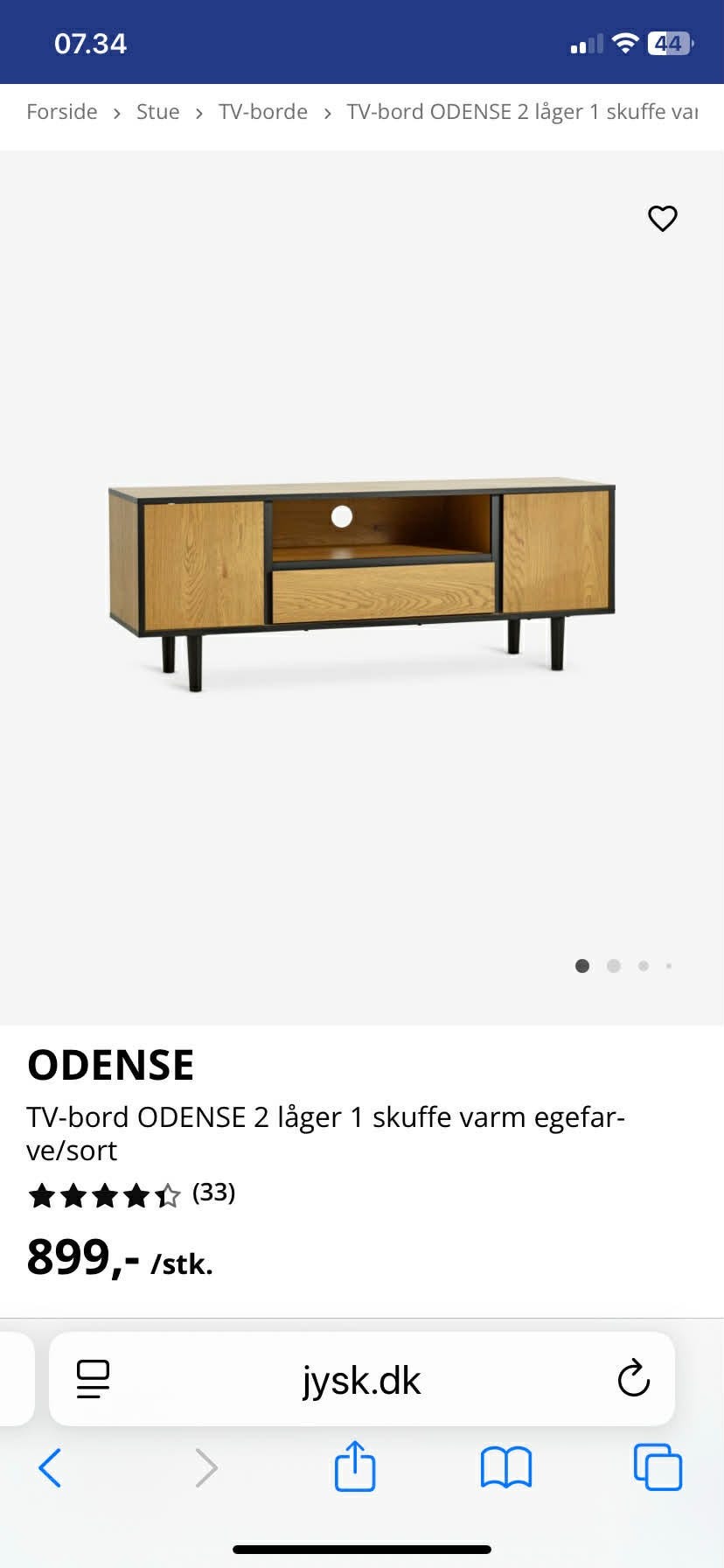Tap the forward navigation arrow
Image resolution: width=724 pixels, height=1568 pixels.
206,1468
